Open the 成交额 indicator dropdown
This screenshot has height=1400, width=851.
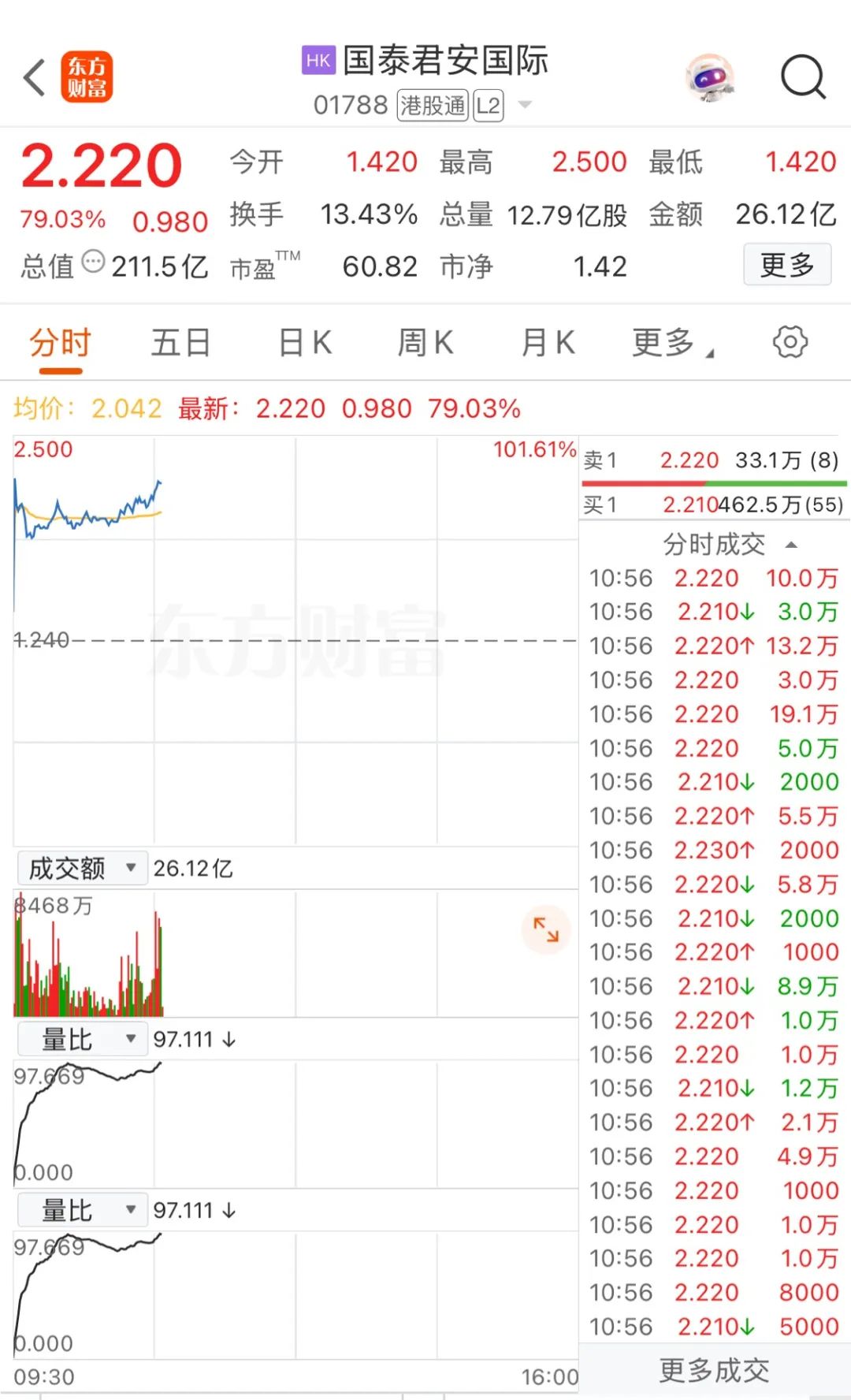click(x=81, y=867)
